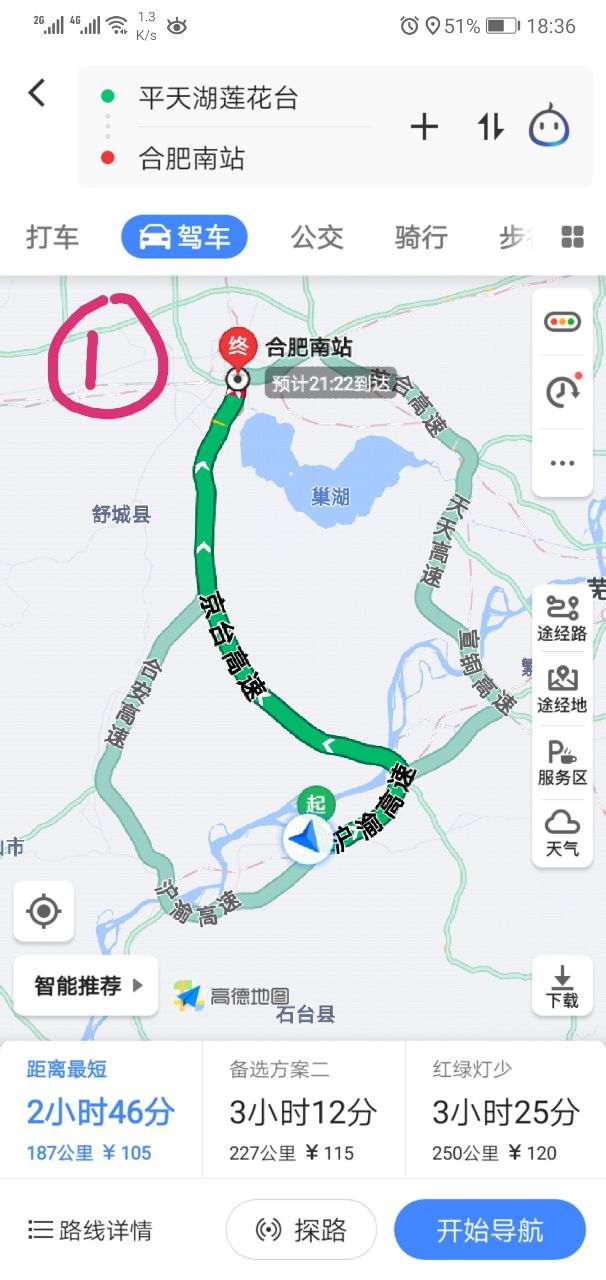Edit the start point 平天湖莲花台
The width and height of the screenshot is (606, 1280).
click(218, 98)
